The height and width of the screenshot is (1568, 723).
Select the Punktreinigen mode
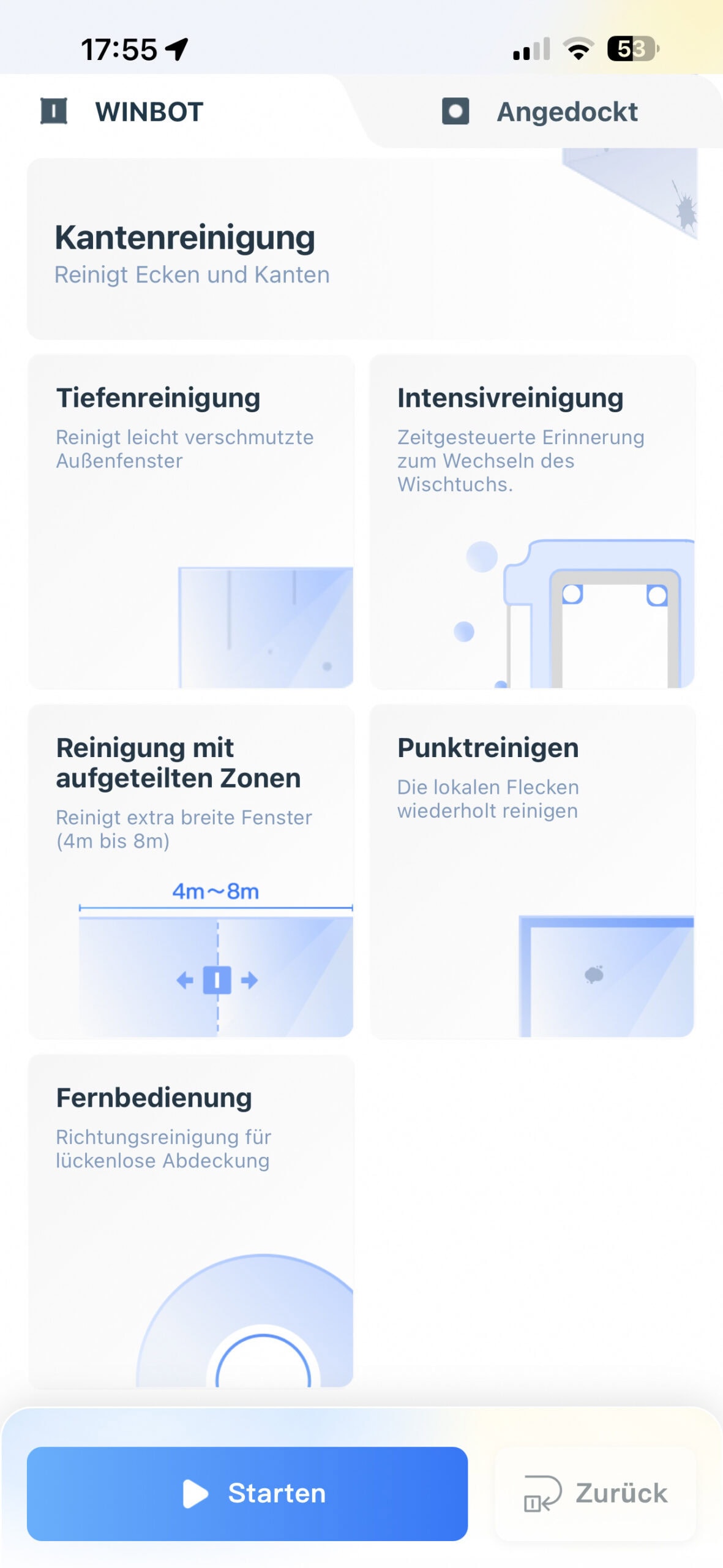pos(532,870)
